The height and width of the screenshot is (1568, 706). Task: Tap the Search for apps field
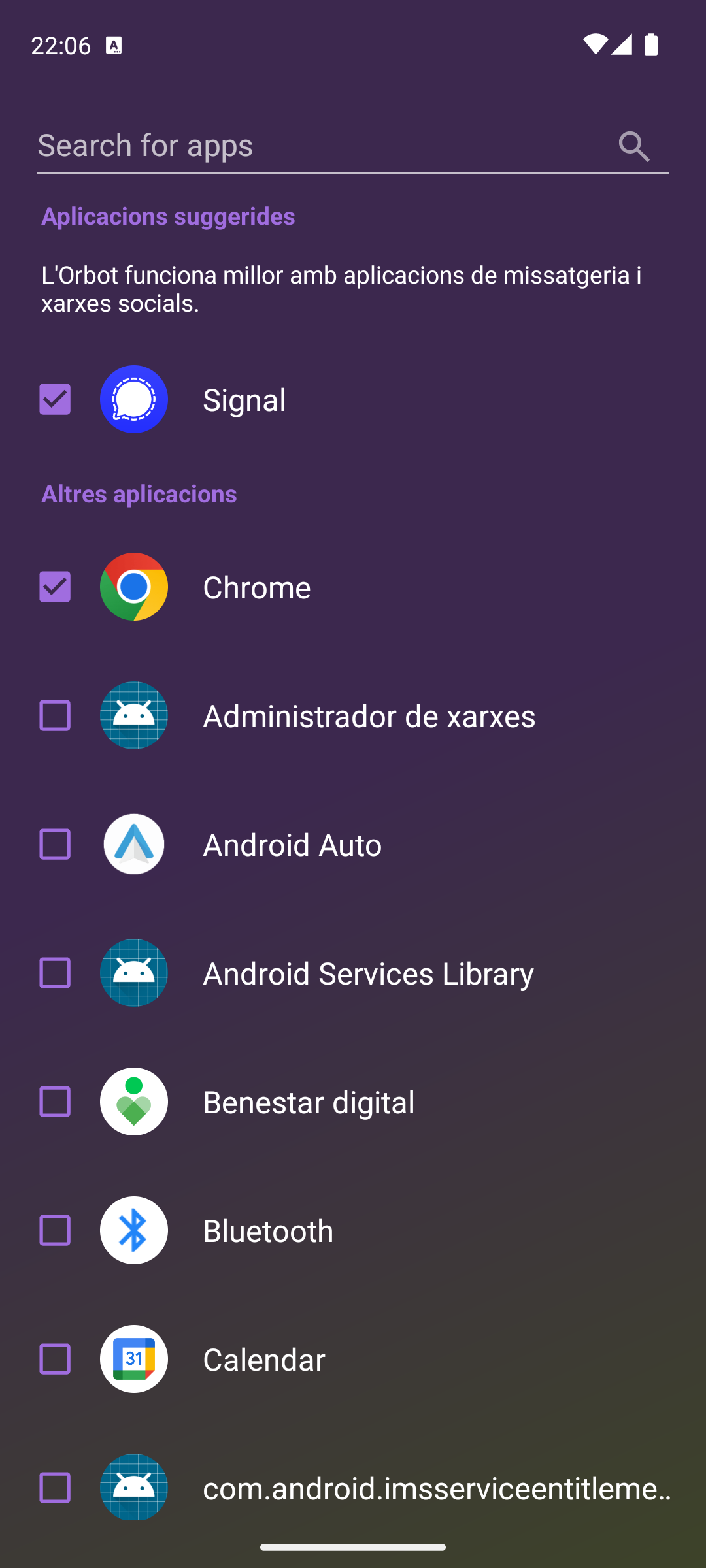(320, 146)
